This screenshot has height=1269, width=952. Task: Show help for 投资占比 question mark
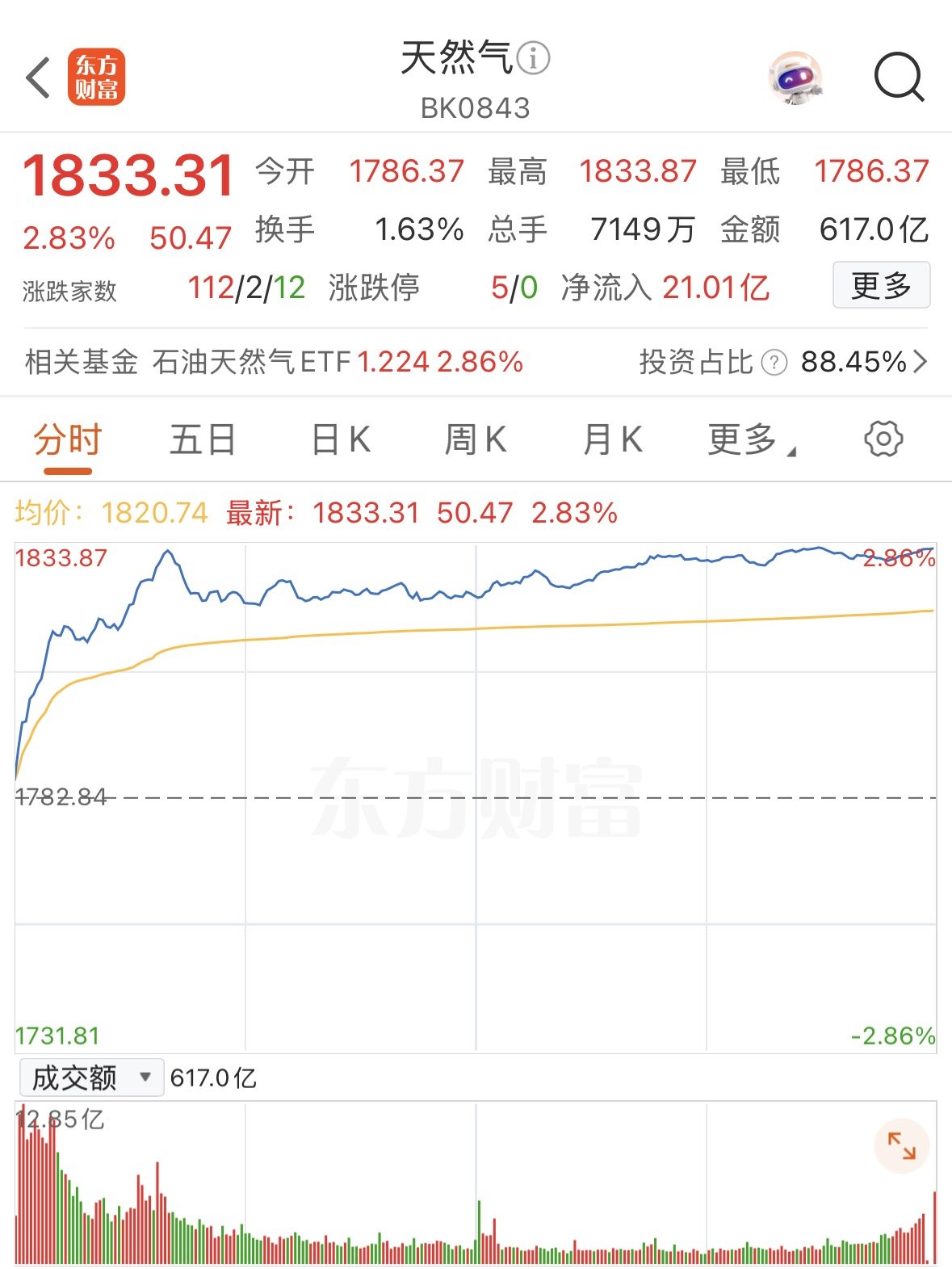point(774,363)
